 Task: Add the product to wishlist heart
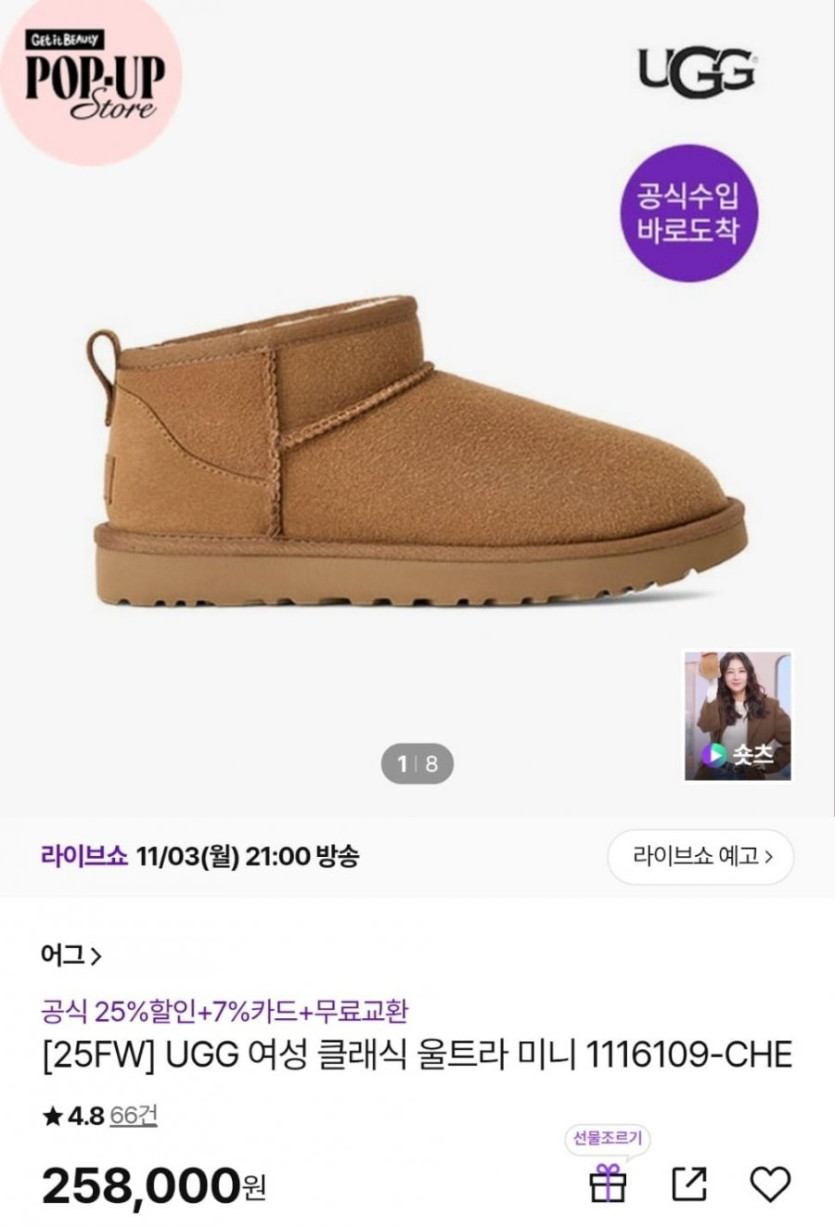770,1184
